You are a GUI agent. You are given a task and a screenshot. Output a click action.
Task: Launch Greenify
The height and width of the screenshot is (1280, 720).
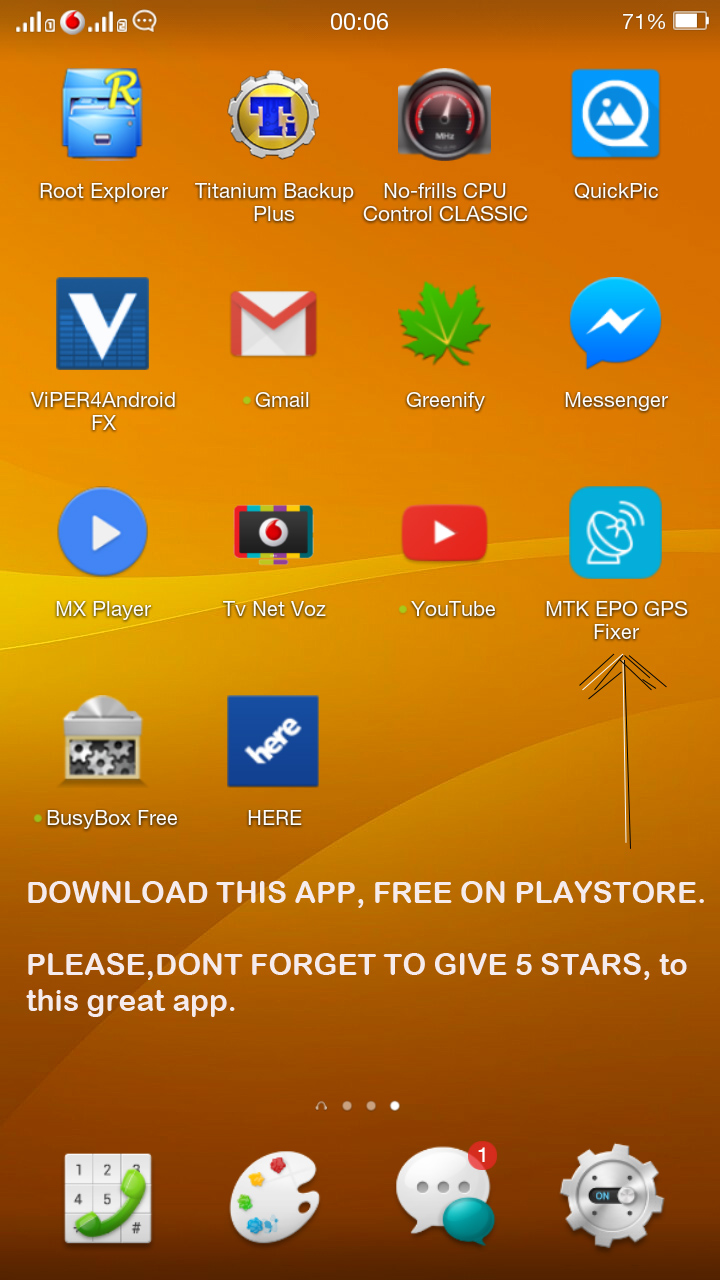(x=445, y=324)
